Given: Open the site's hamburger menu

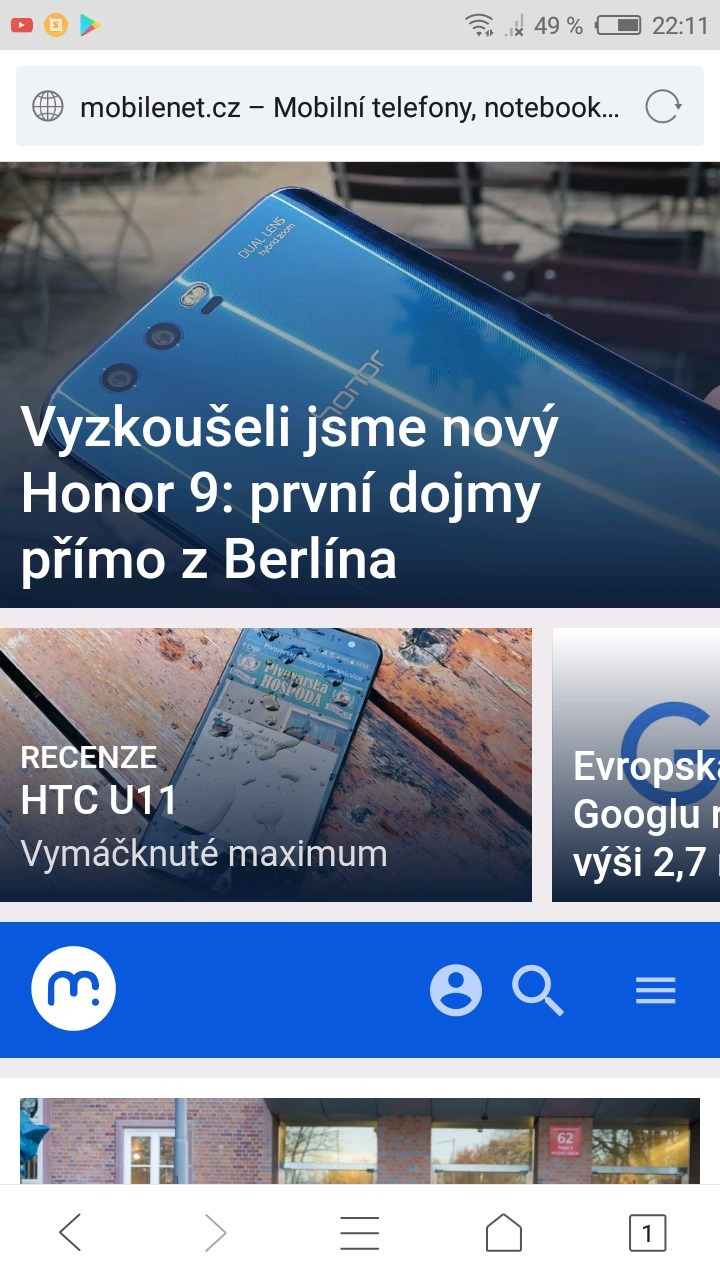Looking at the screenshot, I should click(x=655, y=990).
